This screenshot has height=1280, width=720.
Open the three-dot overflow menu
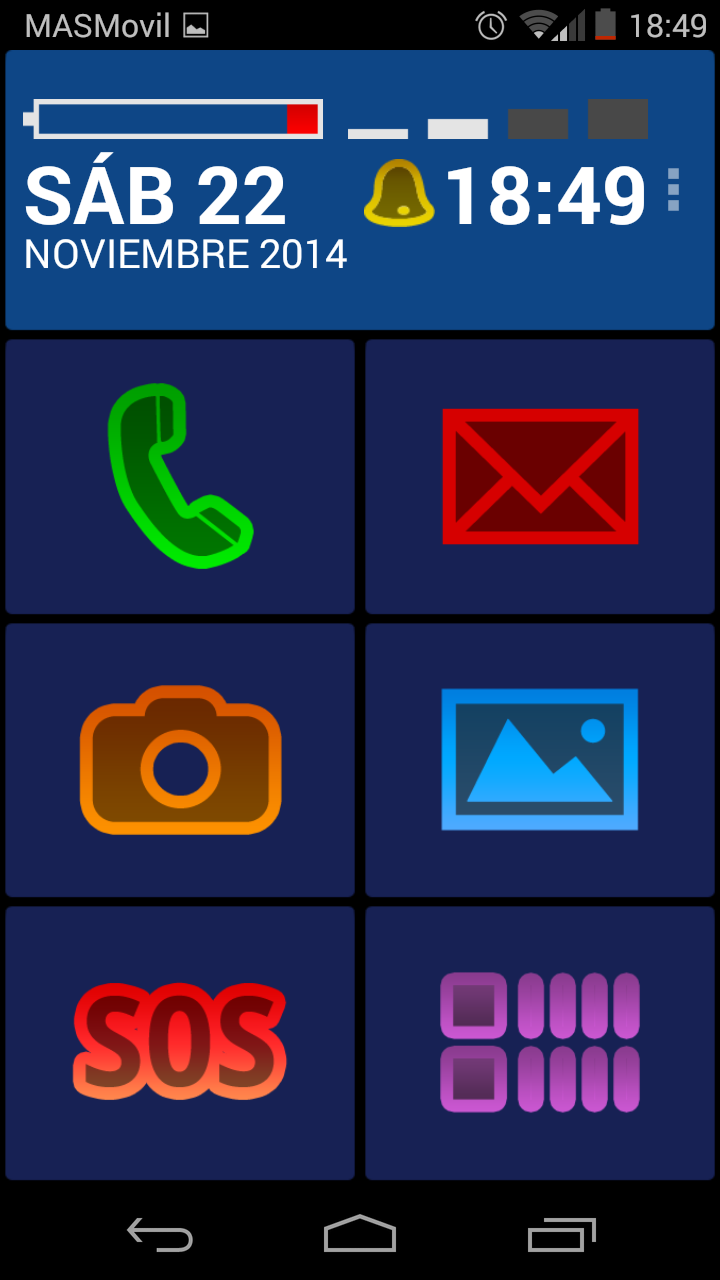673,190
